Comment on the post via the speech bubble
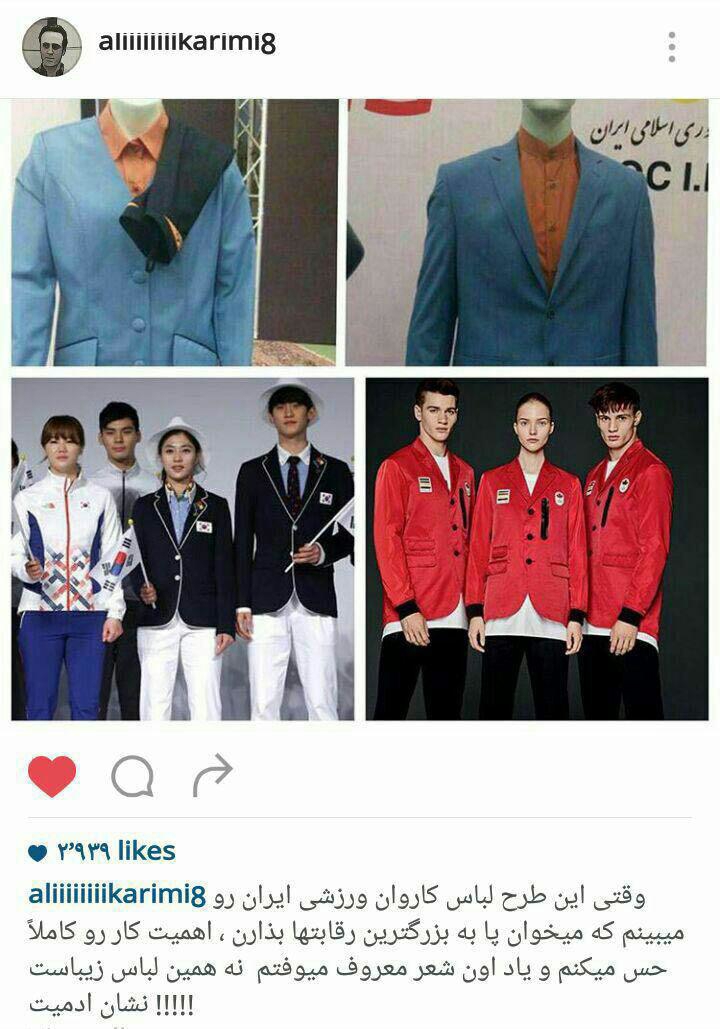The width and height of the screenshot is (720, 1029). coord(132,775)
